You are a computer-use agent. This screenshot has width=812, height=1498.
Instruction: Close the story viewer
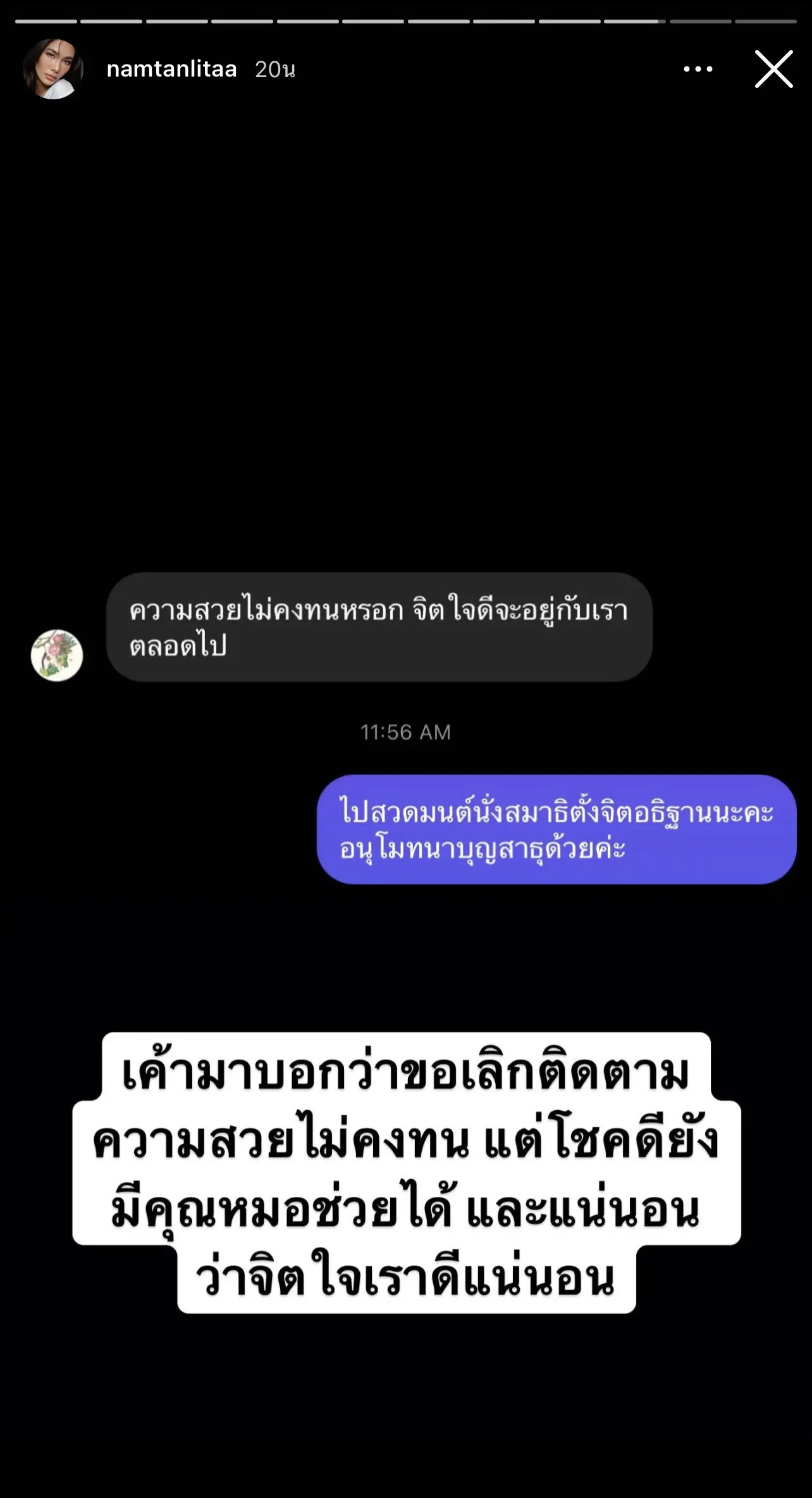click(773, 69)
